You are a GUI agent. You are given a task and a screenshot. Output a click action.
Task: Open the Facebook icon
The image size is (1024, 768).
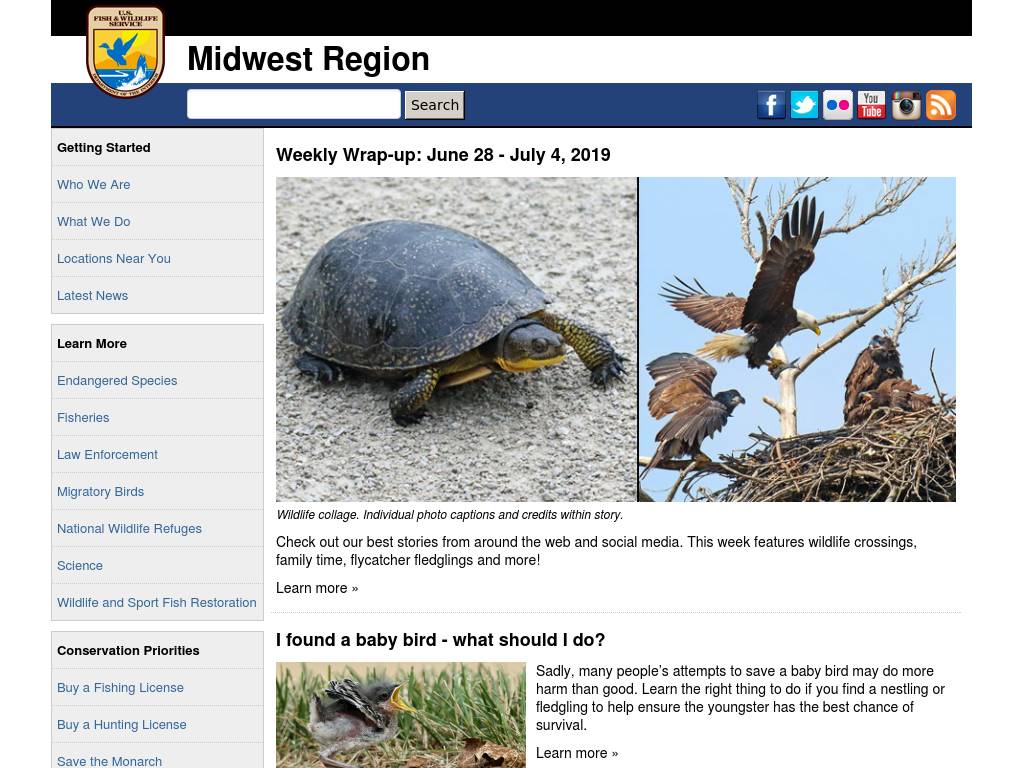(x=771, y=105)
